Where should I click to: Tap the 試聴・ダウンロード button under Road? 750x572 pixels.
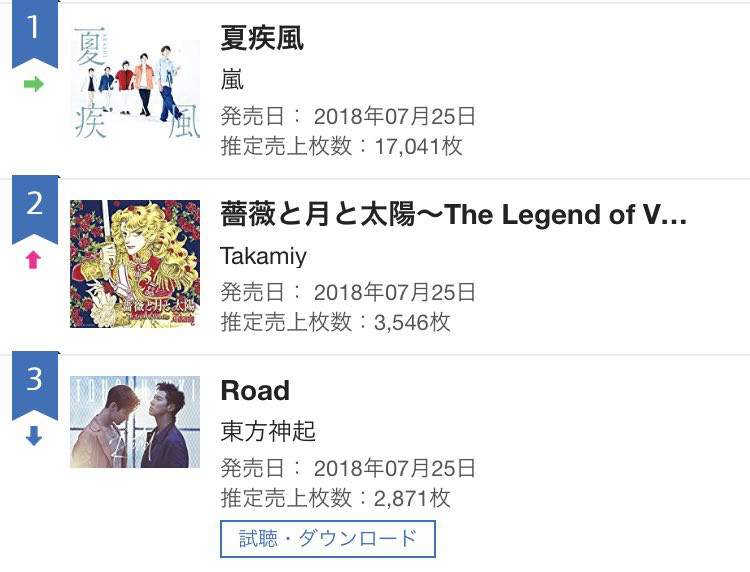pyautogui.click(x=328, y=539)
